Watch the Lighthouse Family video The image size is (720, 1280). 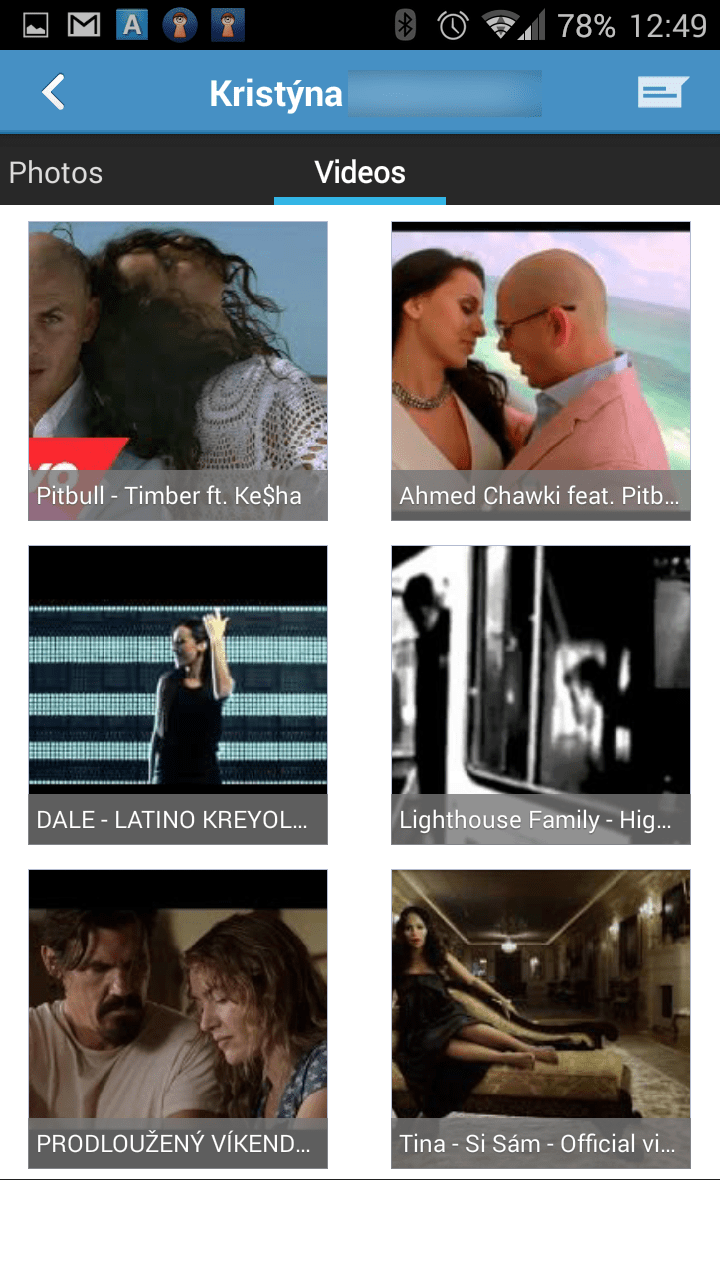click(541, 695)
